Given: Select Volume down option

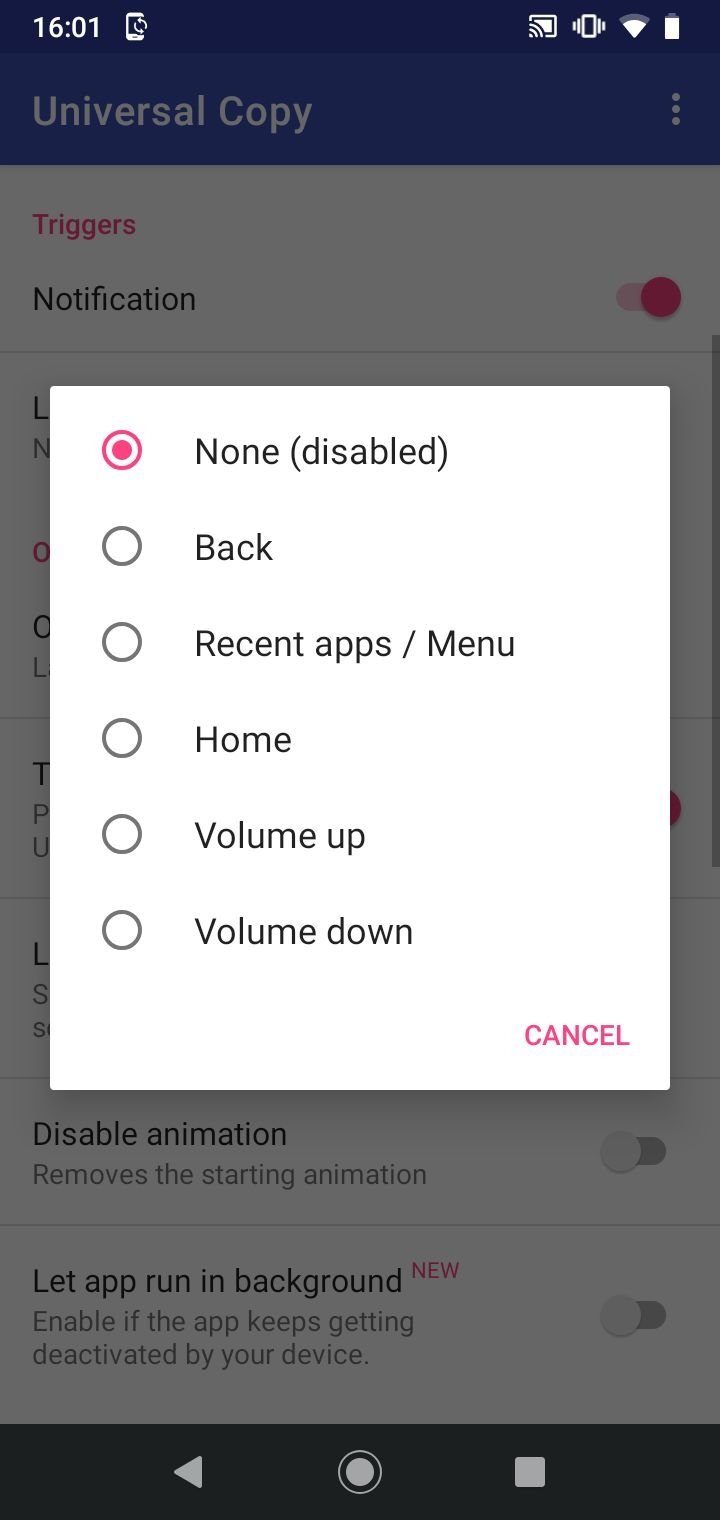Looking at the screenshot, I should tap(122, 931).
